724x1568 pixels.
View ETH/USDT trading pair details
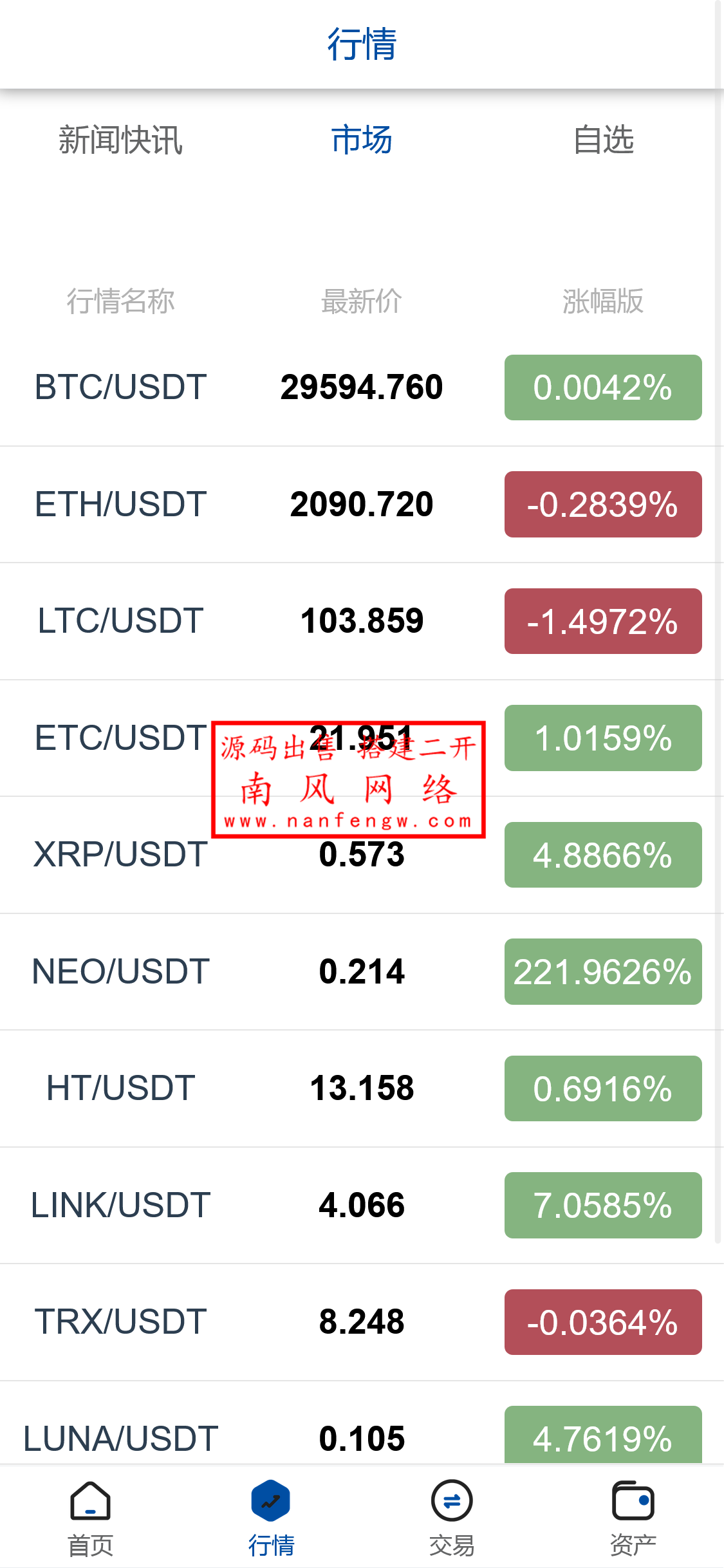120,504
